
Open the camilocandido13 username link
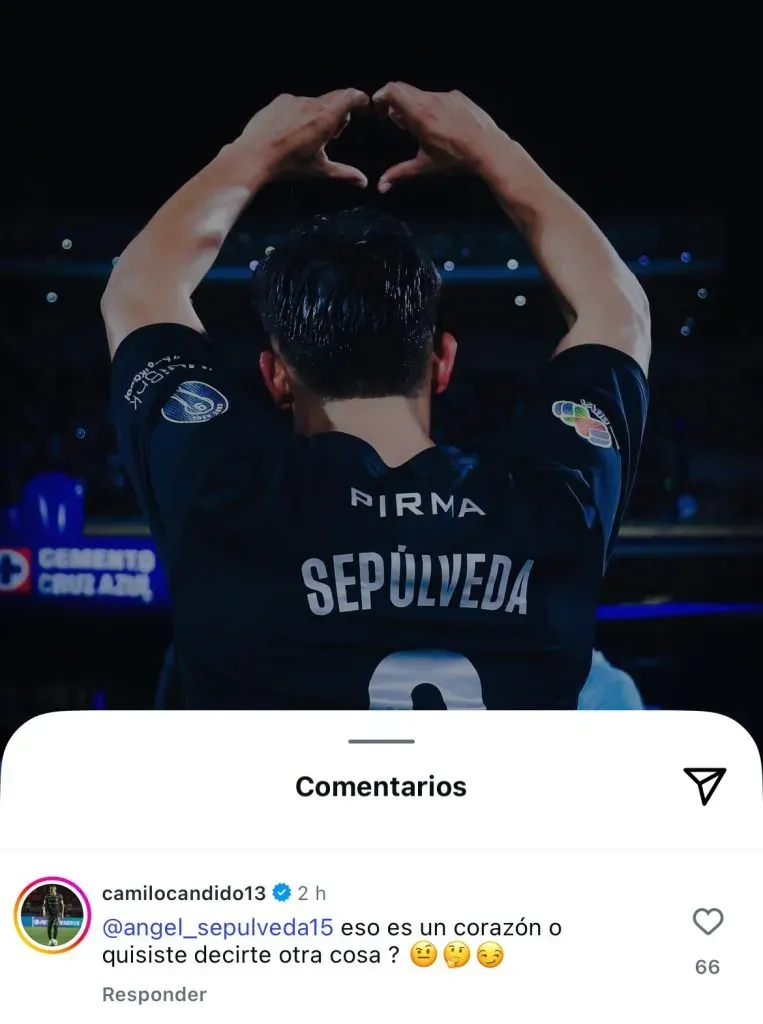pos(186,893)
